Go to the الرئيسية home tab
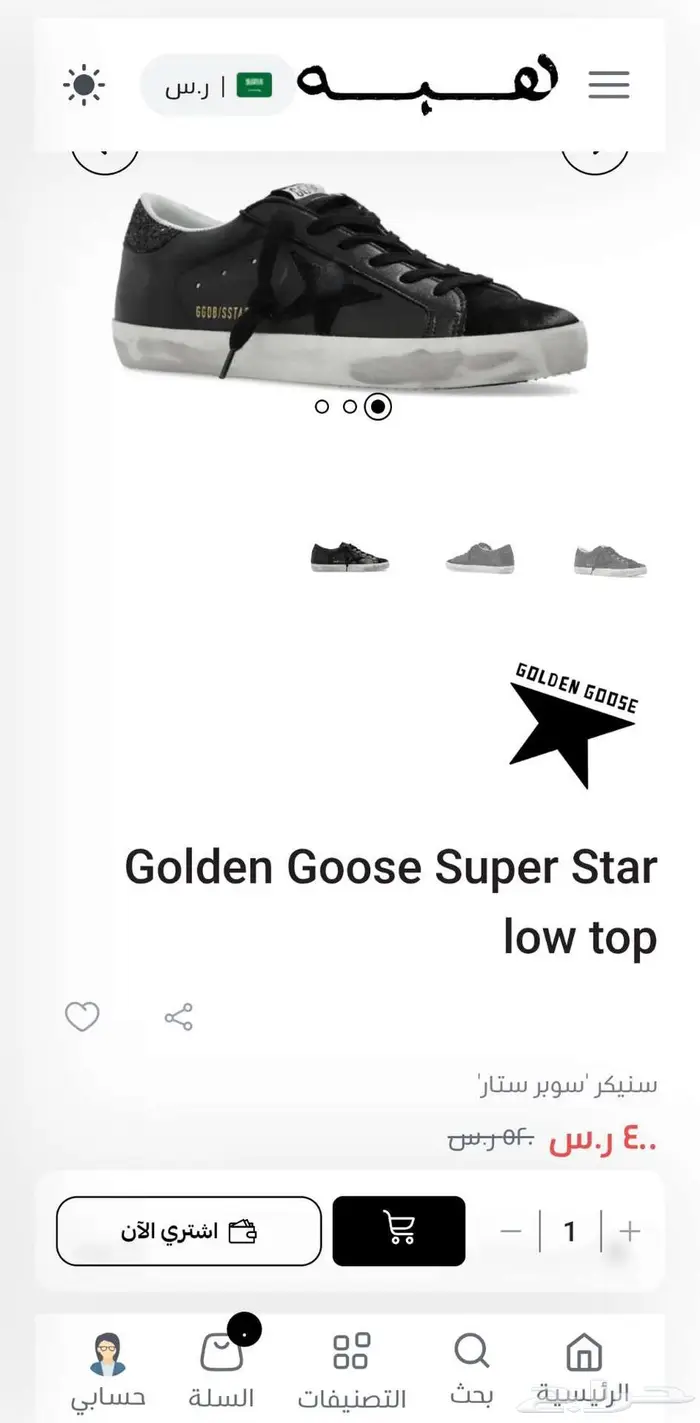Image resolution: width=700 pixels, height=1423 pixels. 583,1368
